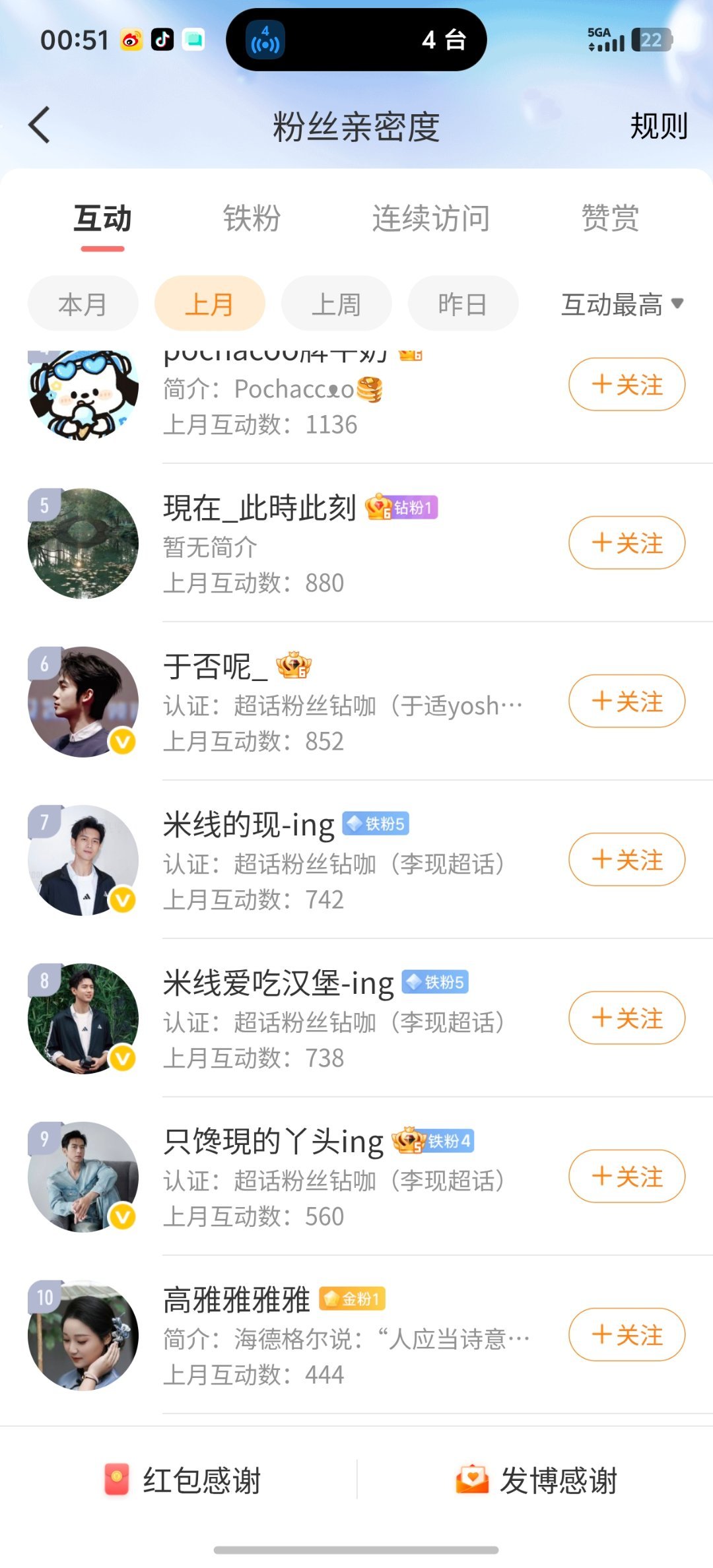Tap 红包感谢 at the bottom
This screenshot has width=713, height=1568.
coord(183,1480)
